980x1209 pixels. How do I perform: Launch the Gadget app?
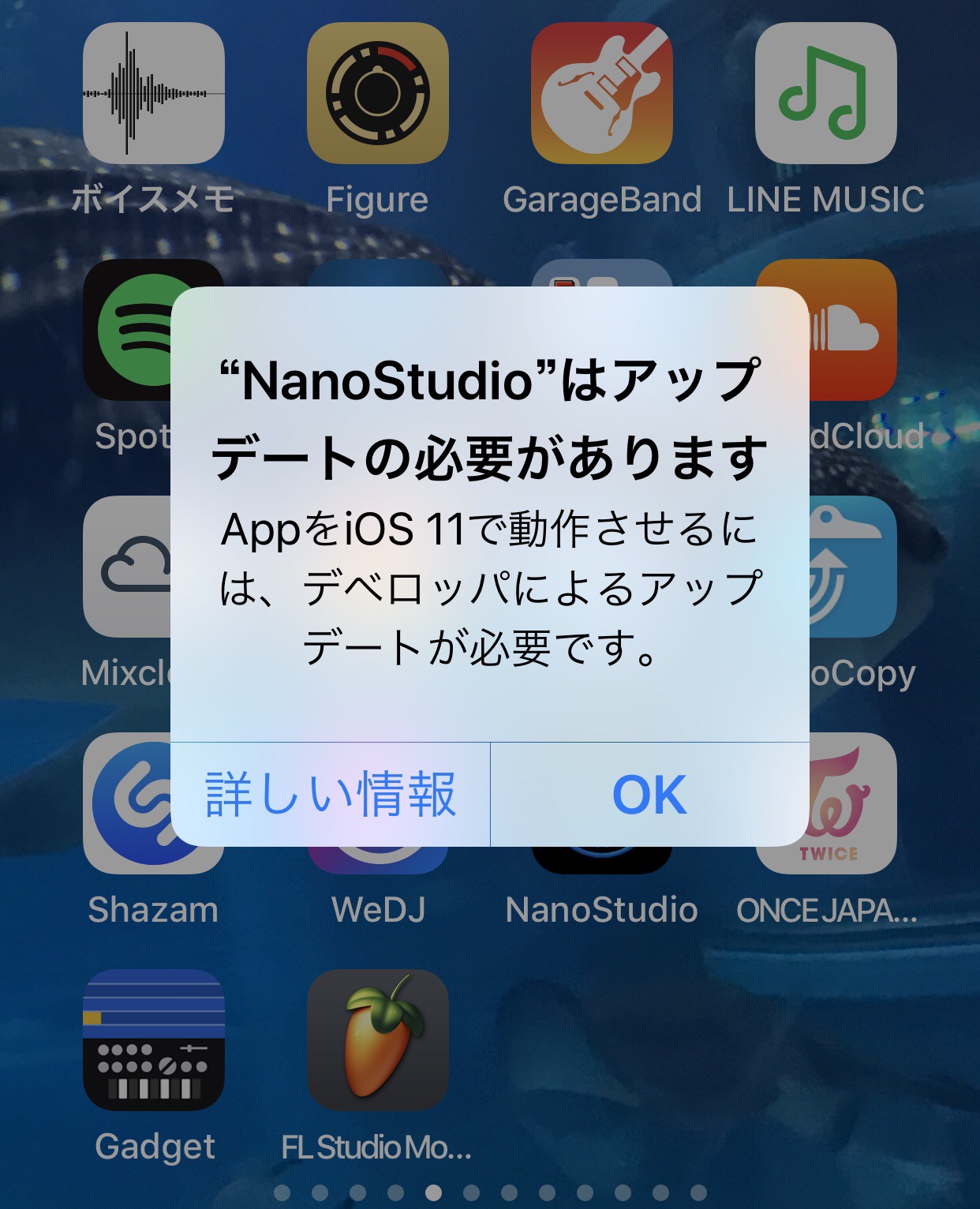pos(154,1040)
